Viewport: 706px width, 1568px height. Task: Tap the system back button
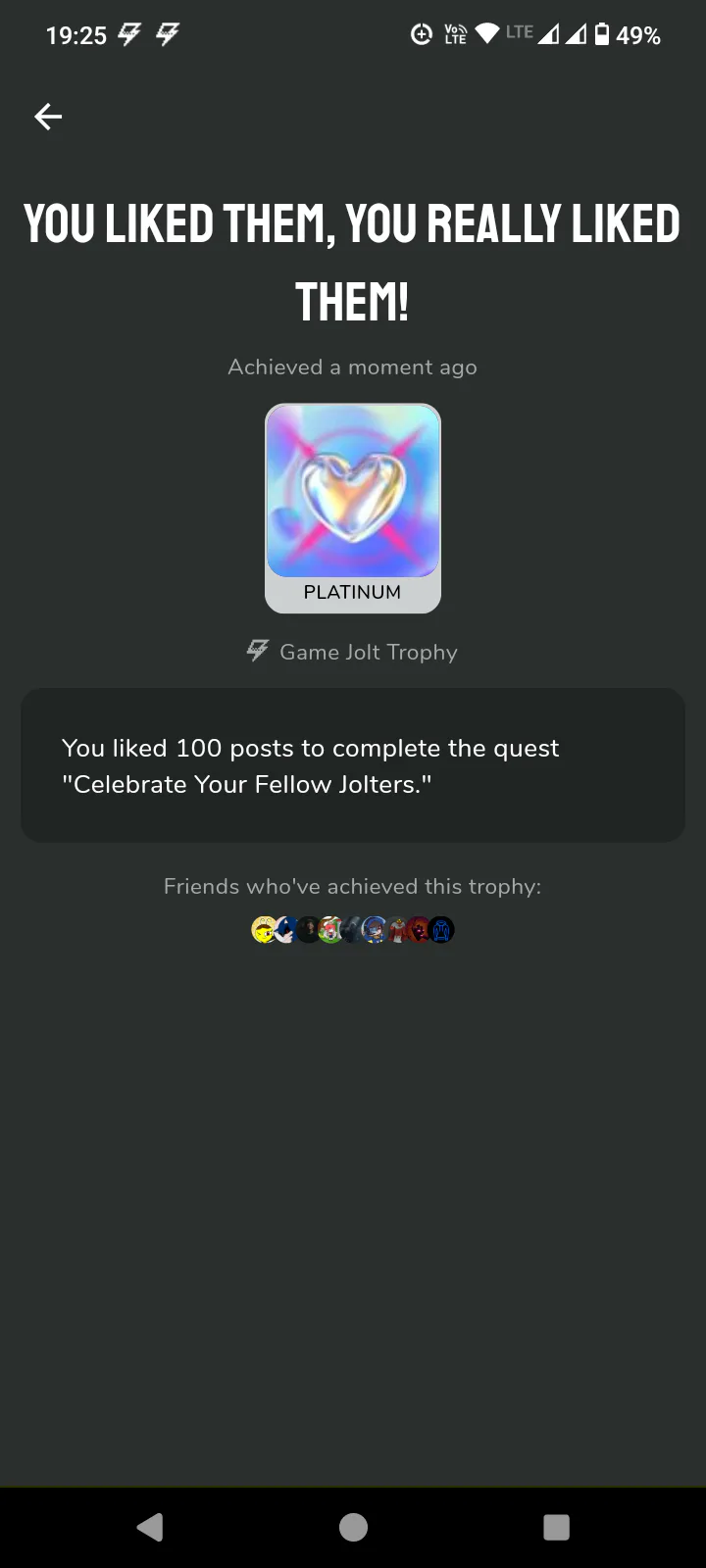tap(150, 1527)
